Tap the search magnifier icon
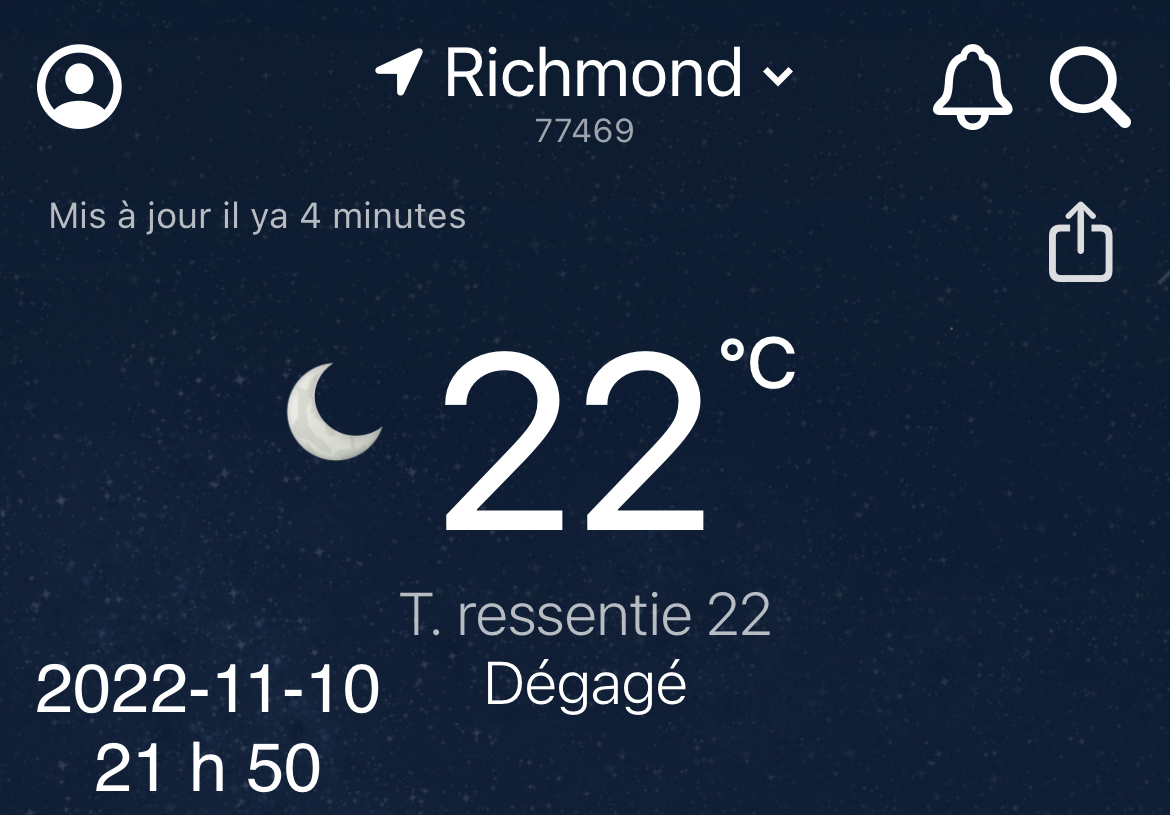Viewport: 1170px width, 815px height. coord(1088,86)
